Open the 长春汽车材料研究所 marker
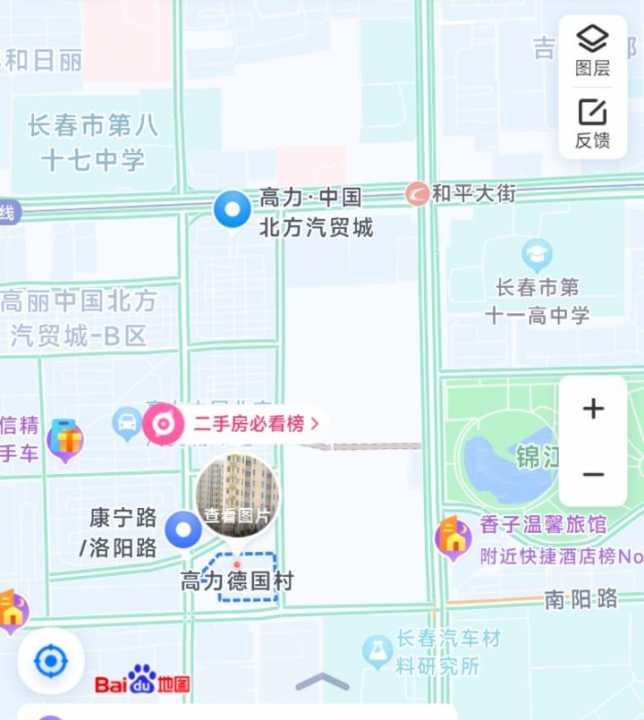Screen dimensions: 644x720 [377, 652]
